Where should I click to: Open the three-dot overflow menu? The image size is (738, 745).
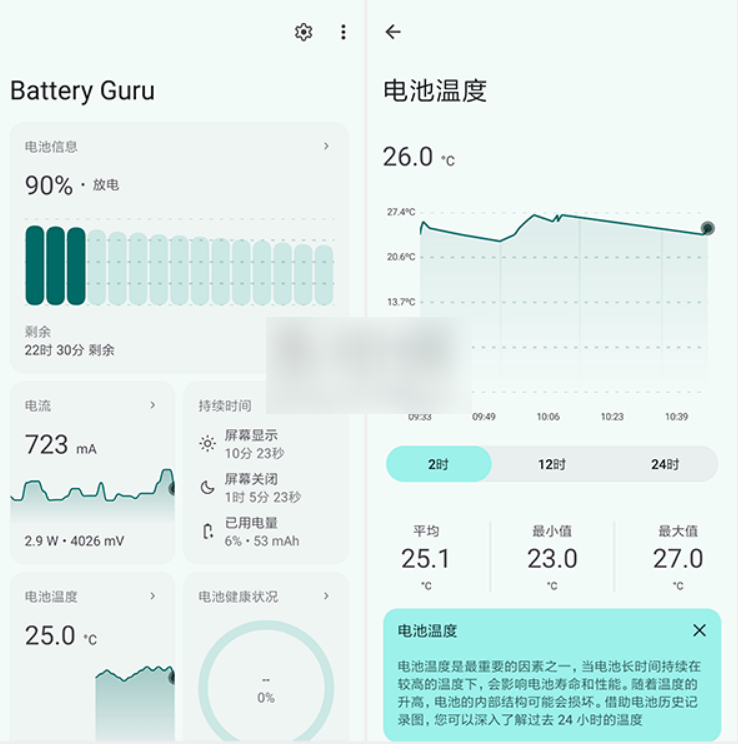point(343,32)
